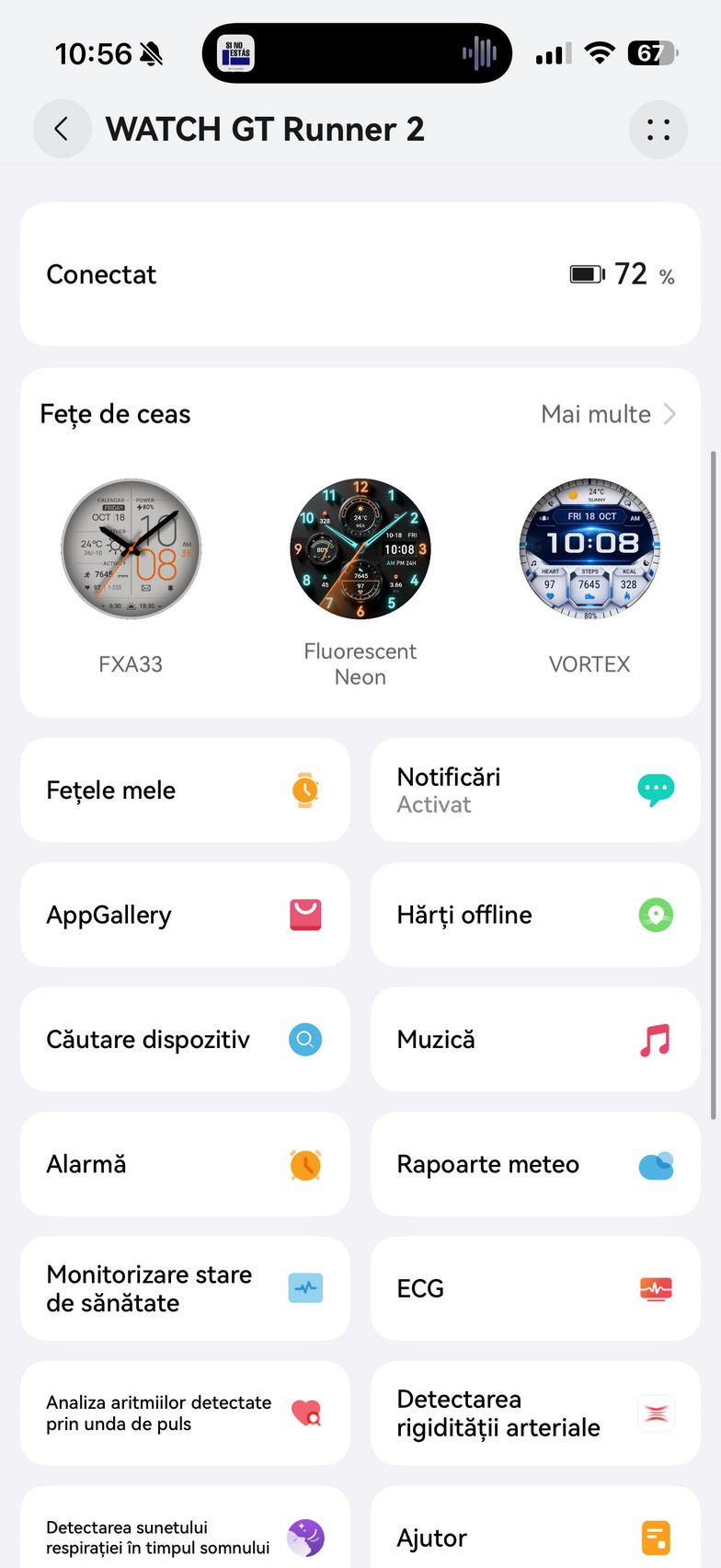Select the FXA33 watch face

coord(131,549)
